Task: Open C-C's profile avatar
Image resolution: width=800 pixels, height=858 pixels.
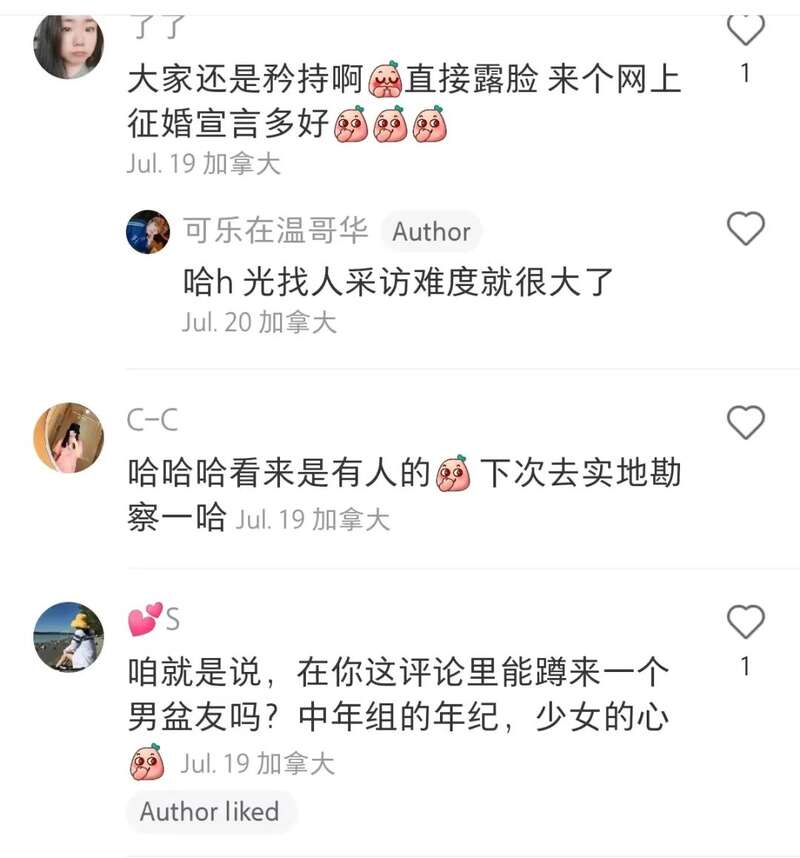Action: [68, 438]
